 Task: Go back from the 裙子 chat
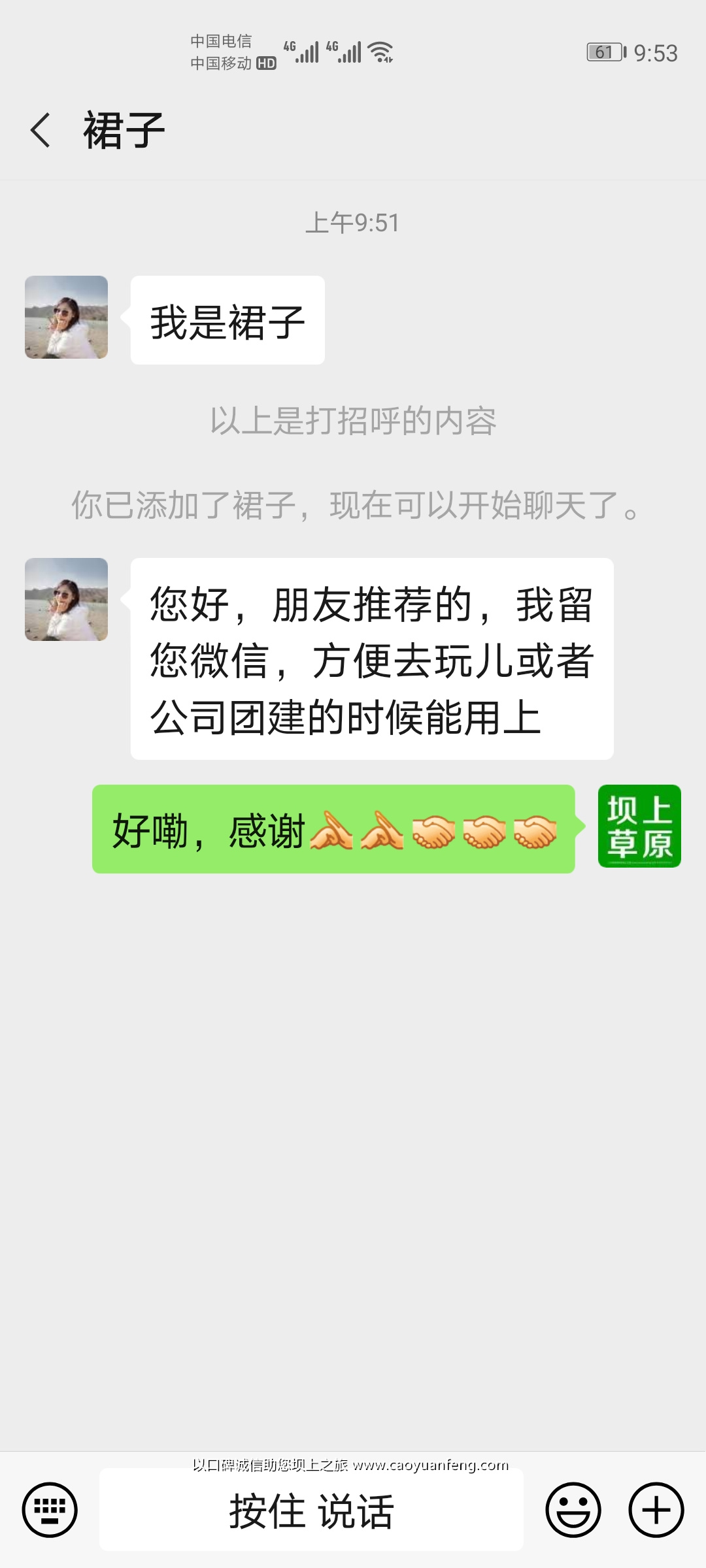pos(41,130)
